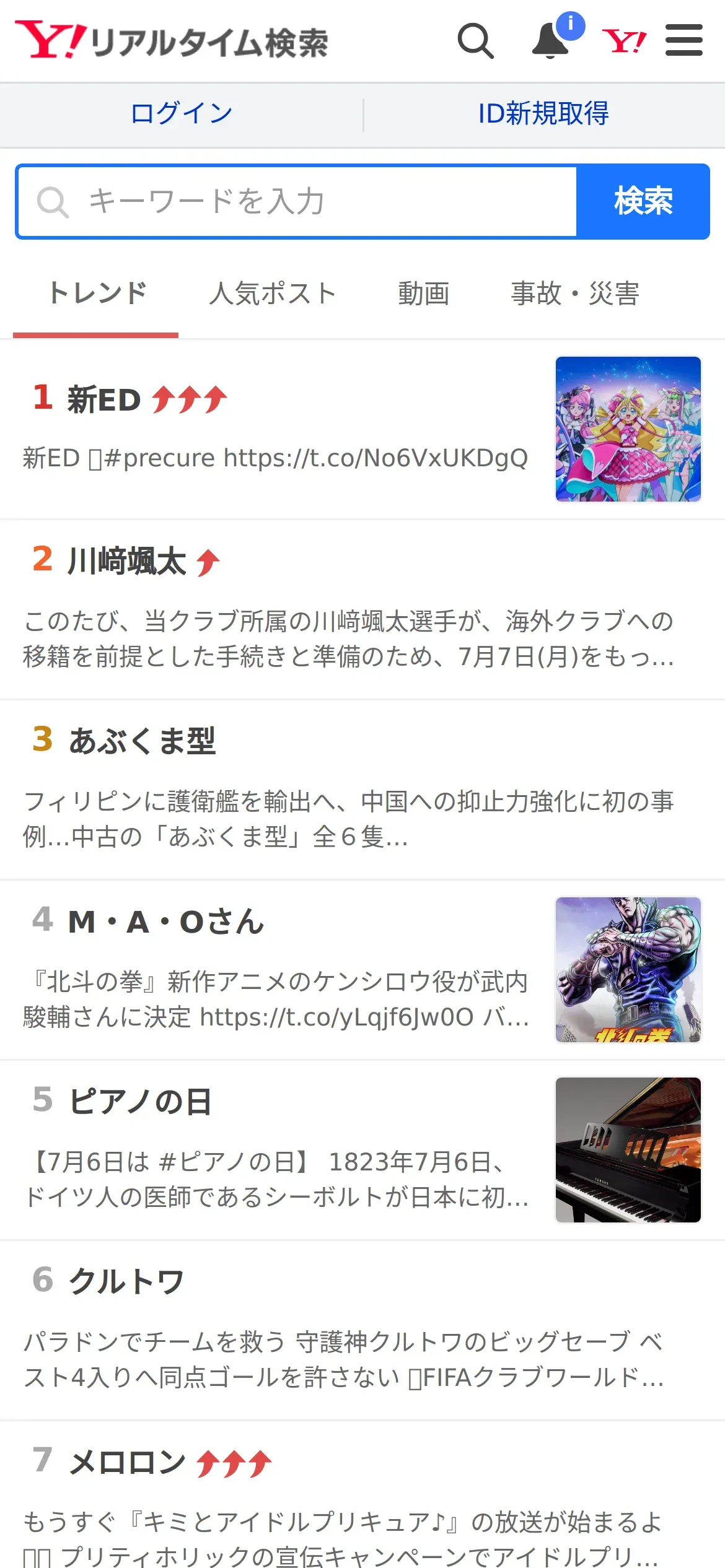Open the メロロン trend
The image size is (725, 1568).
(x=127, y=1463)
